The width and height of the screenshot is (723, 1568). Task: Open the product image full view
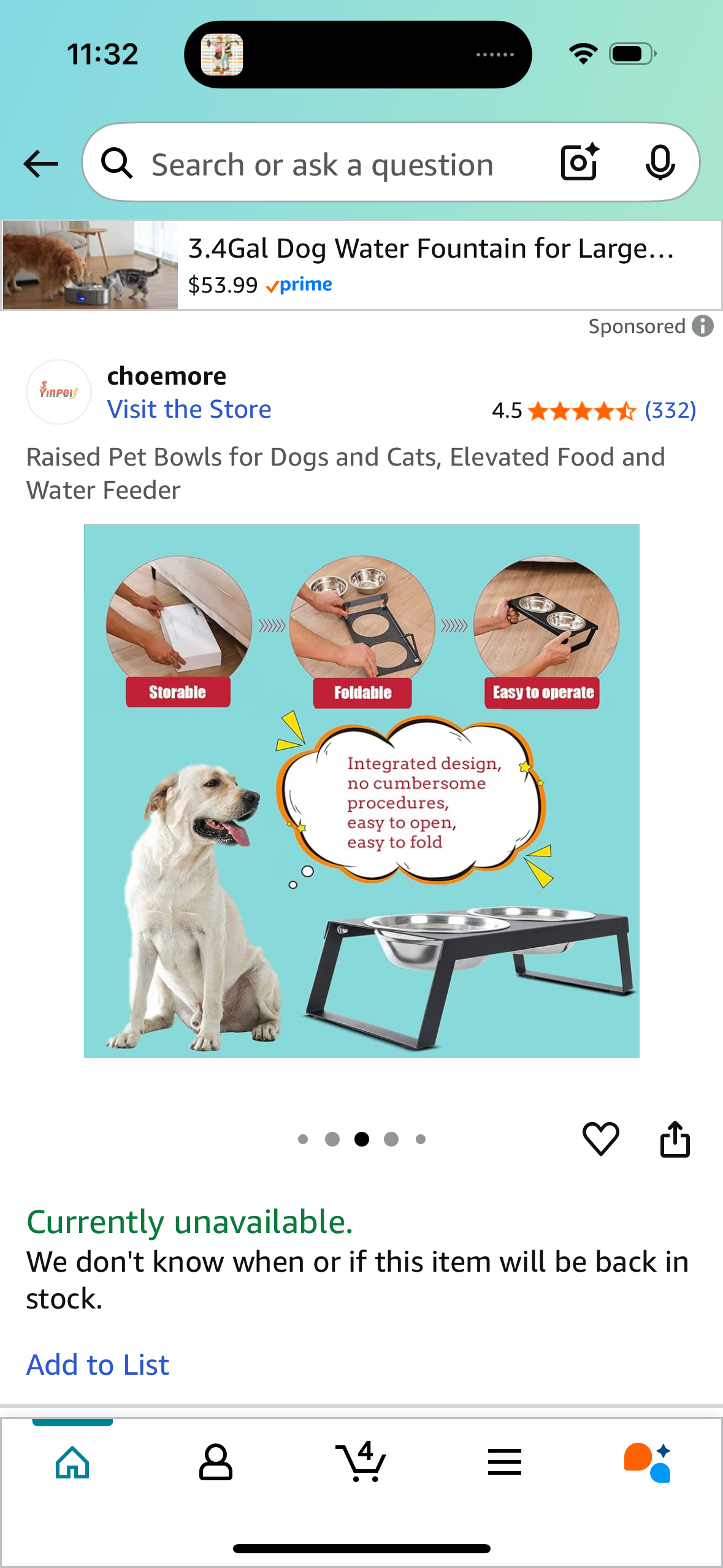click(362, 791)
